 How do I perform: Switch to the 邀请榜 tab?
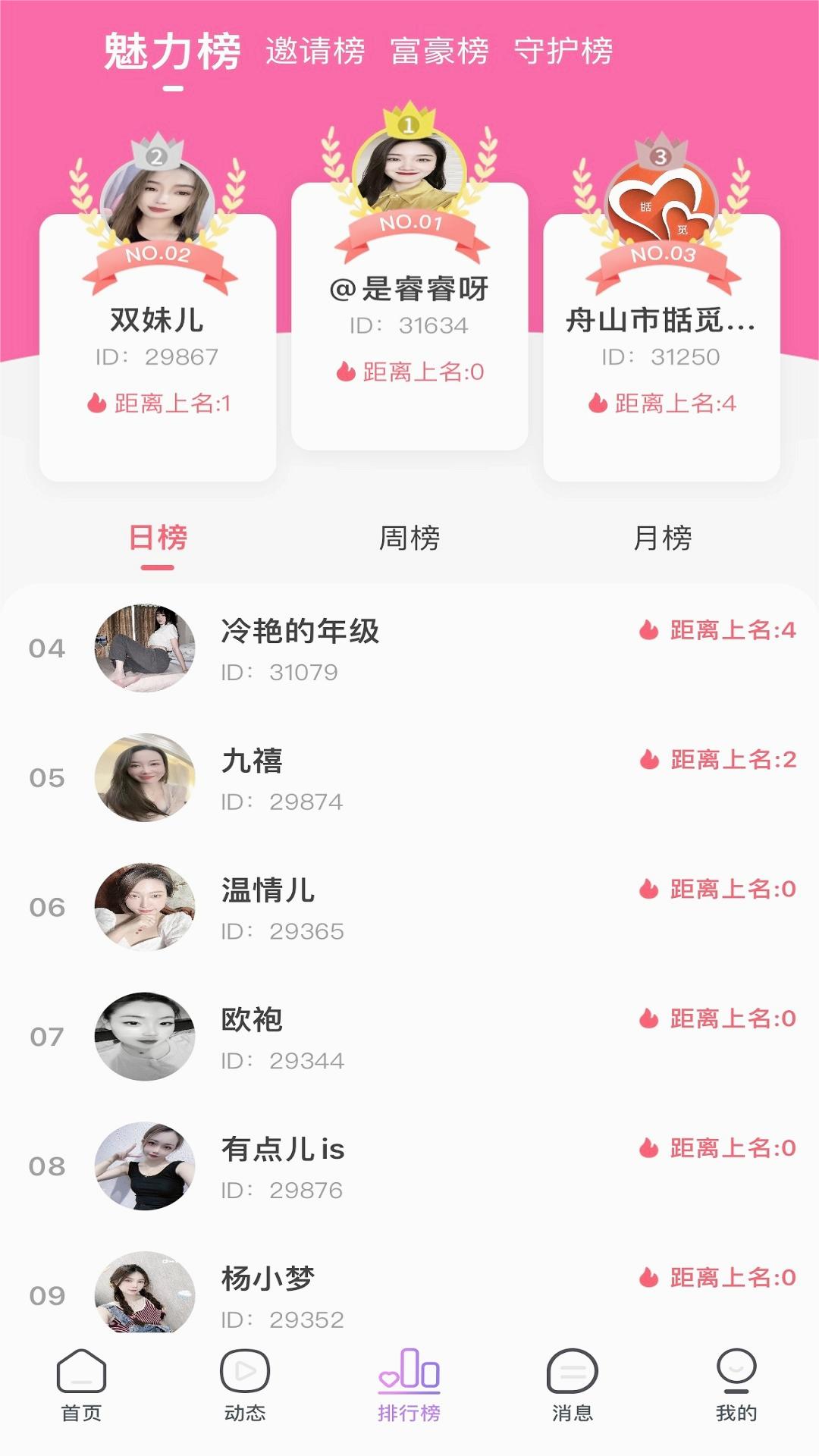point(315,52)
